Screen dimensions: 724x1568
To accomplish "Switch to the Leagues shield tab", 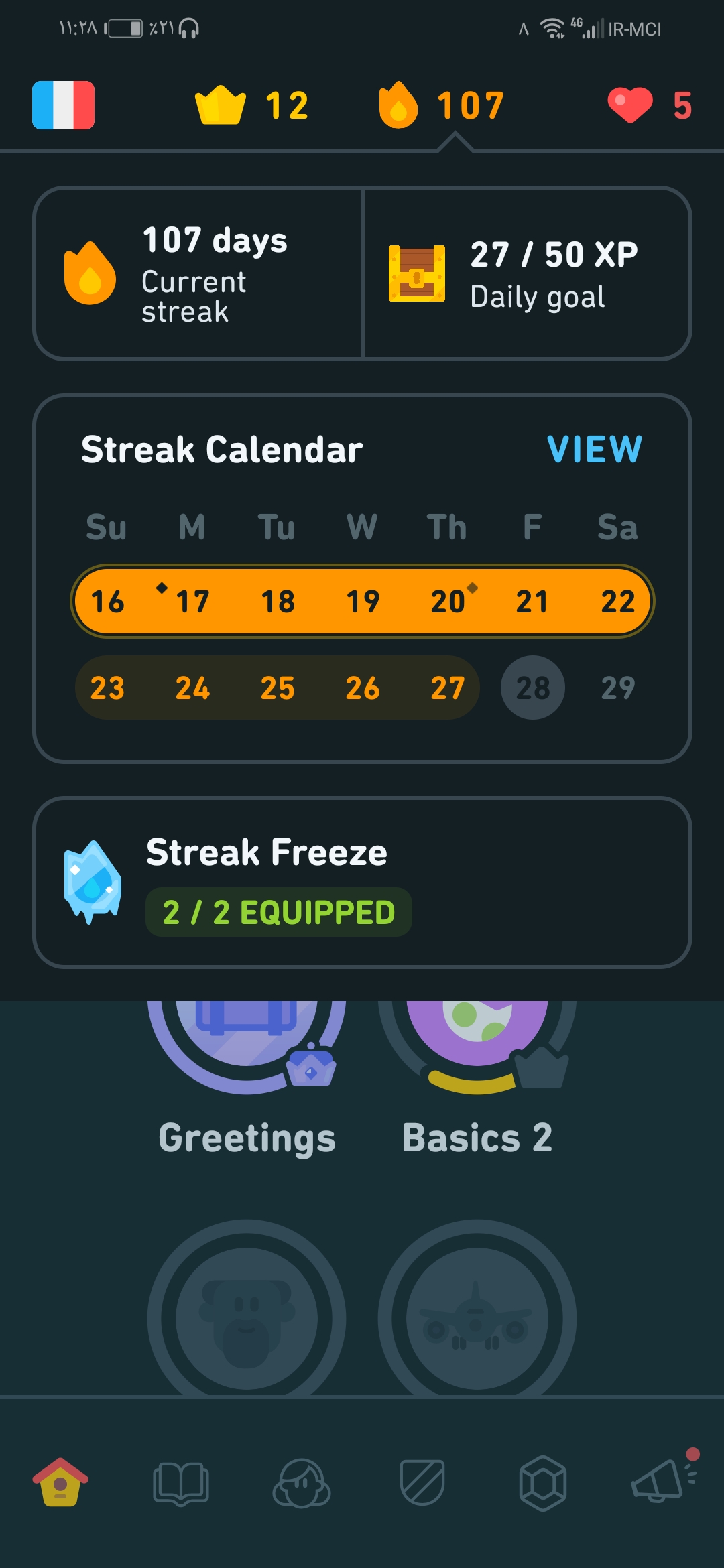I will tap(422, 1482).
